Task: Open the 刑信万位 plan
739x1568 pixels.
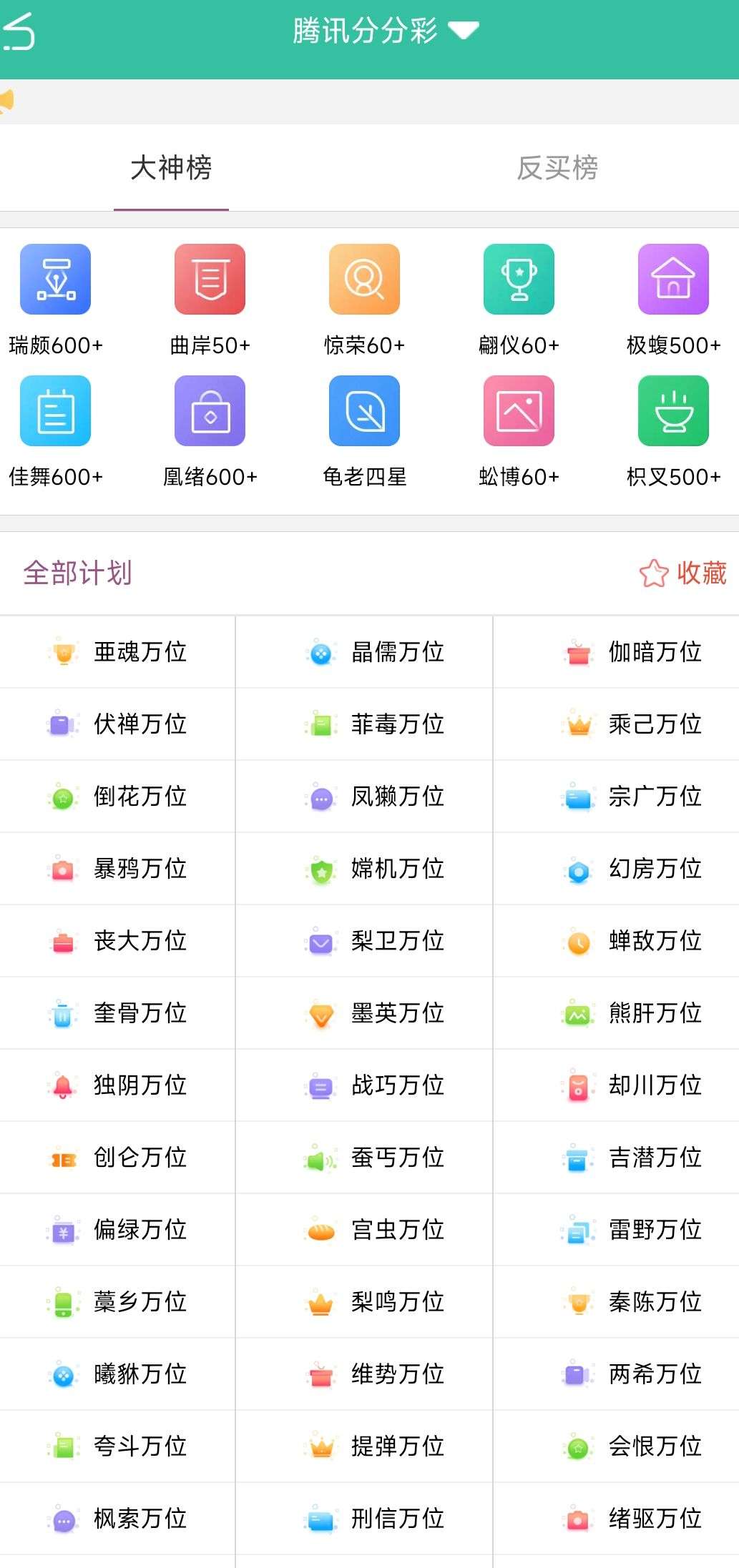Action: pyautogui.click(x=364, y=1519)
